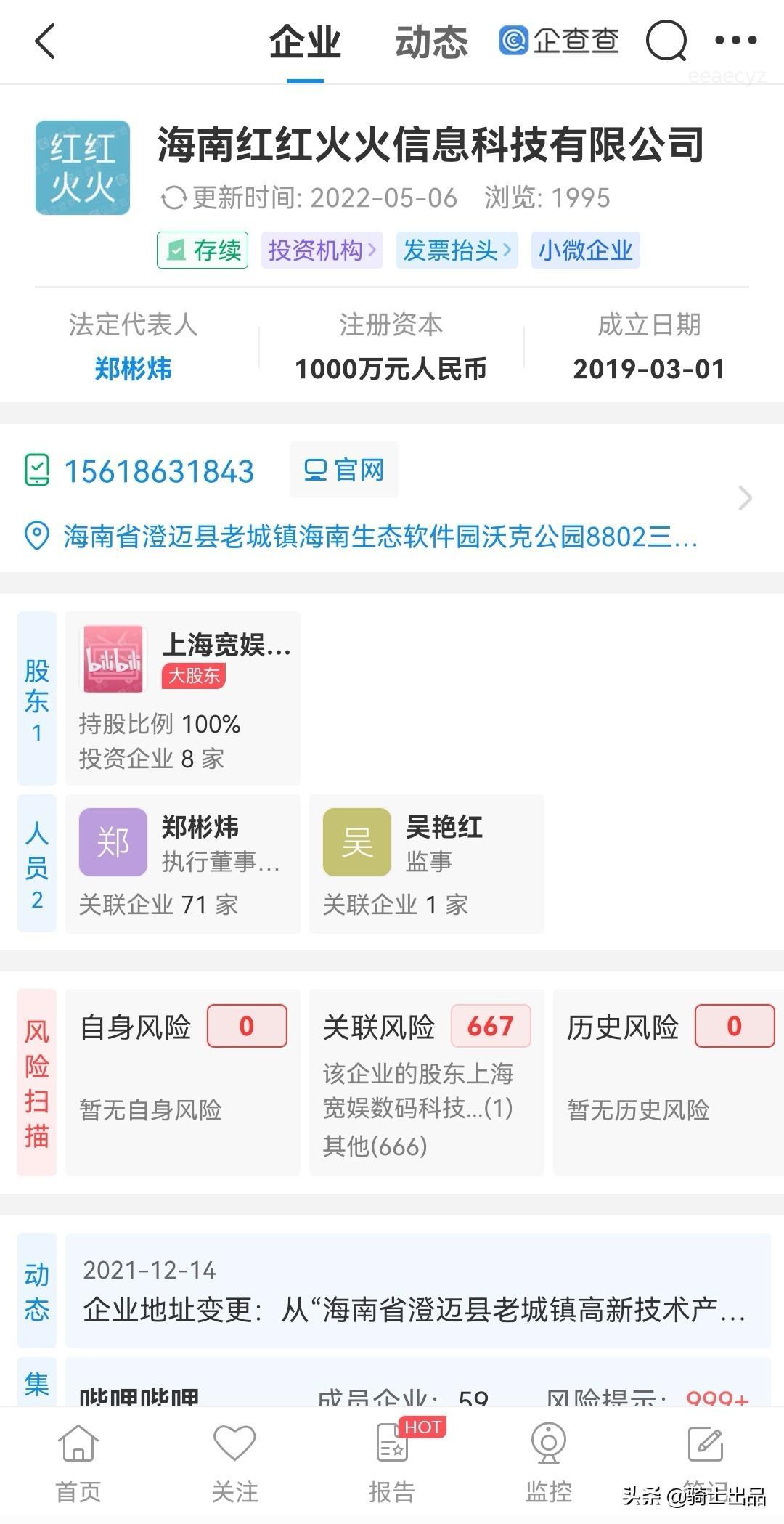Open the search magnifier icon
This screenshot has height=1524, width=784.
[666, 41]
